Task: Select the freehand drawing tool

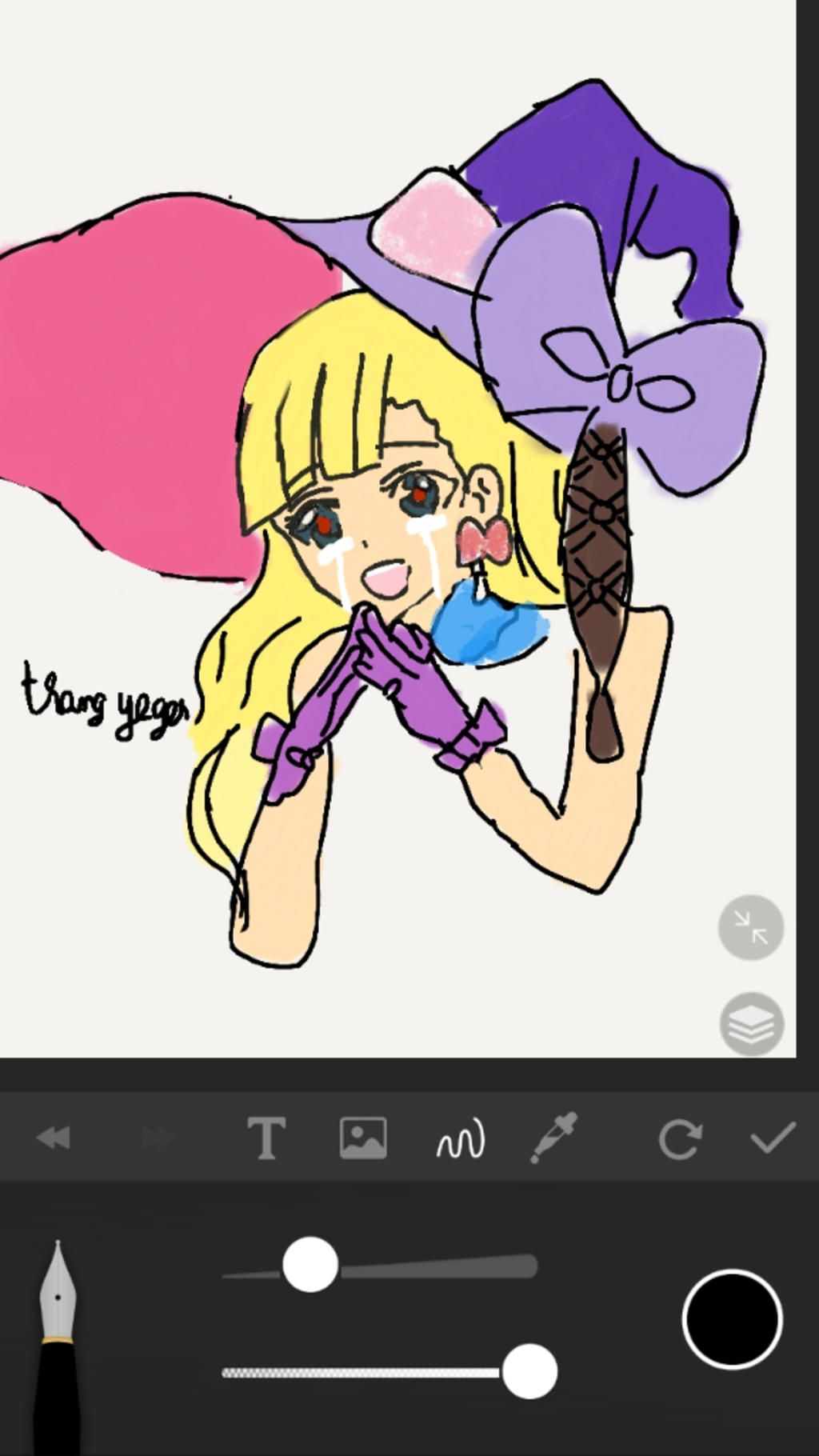Action: coord(460,1138)
